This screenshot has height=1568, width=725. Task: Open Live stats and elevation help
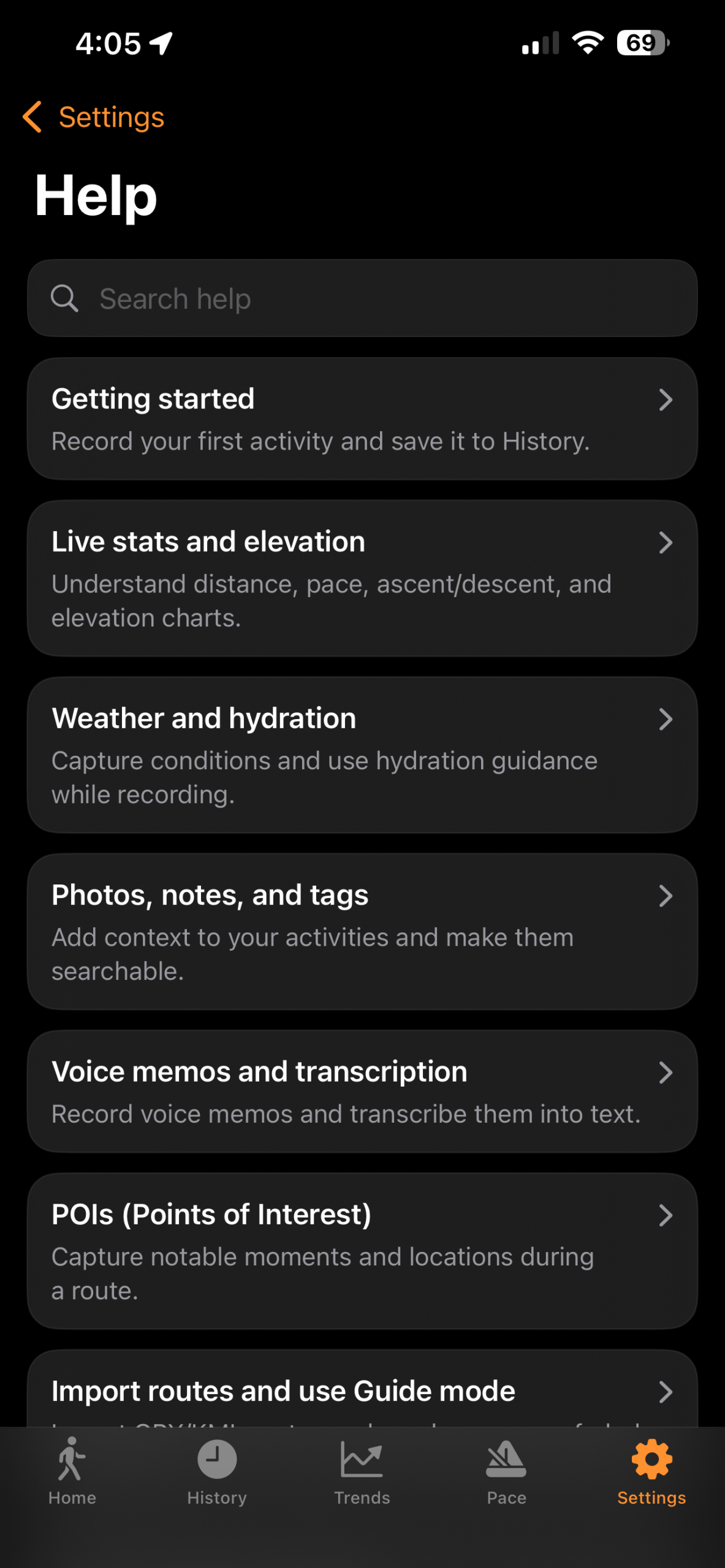(x=362, y=578)
